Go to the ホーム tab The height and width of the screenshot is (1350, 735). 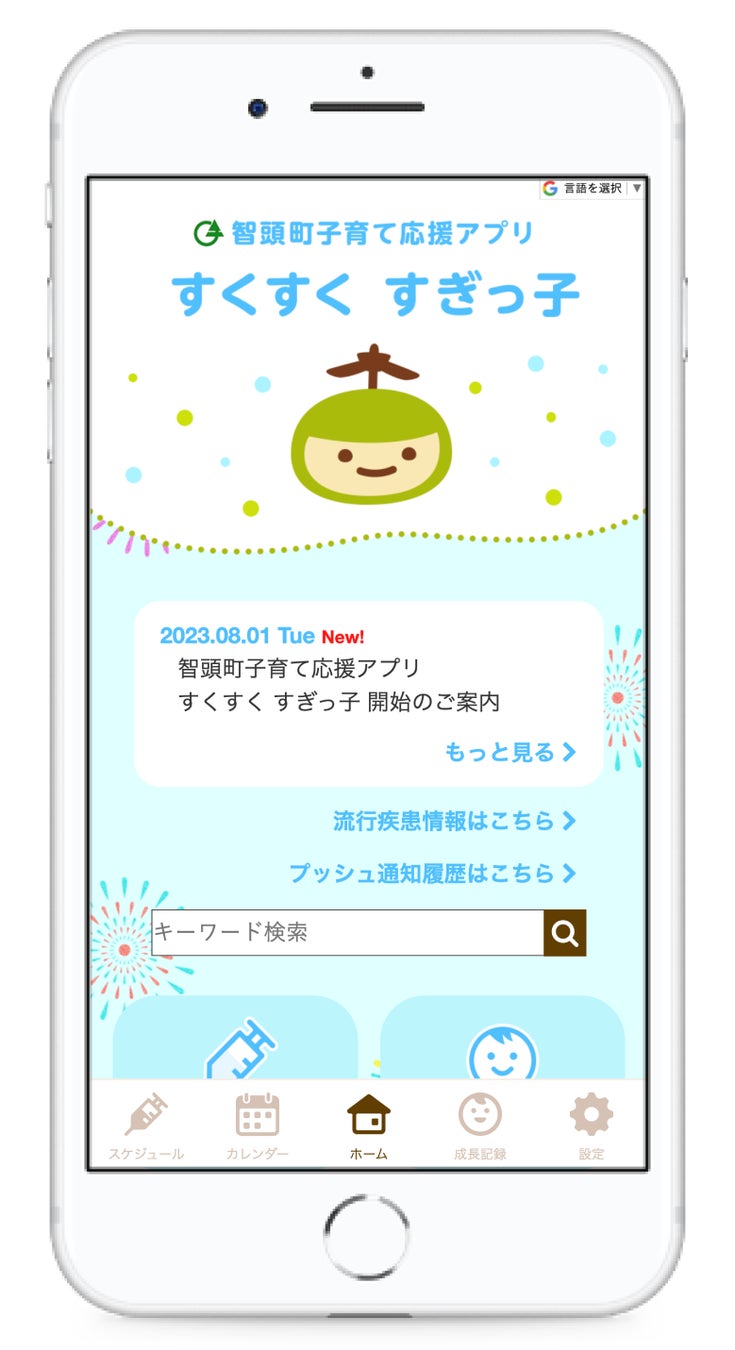pyautogui.click(x=368, y=1126)
